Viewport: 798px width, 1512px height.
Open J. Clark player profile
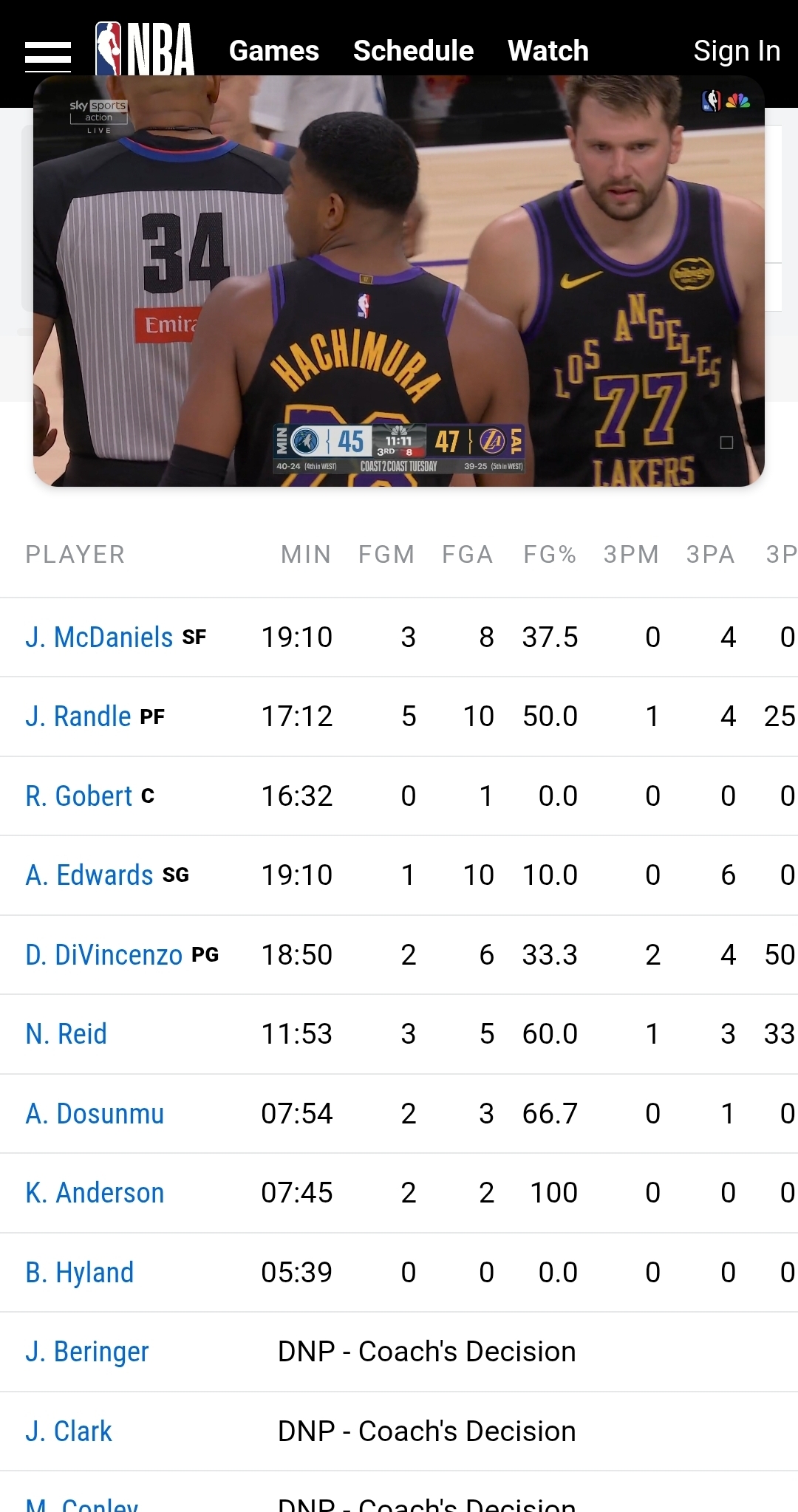coord(69,1431)
